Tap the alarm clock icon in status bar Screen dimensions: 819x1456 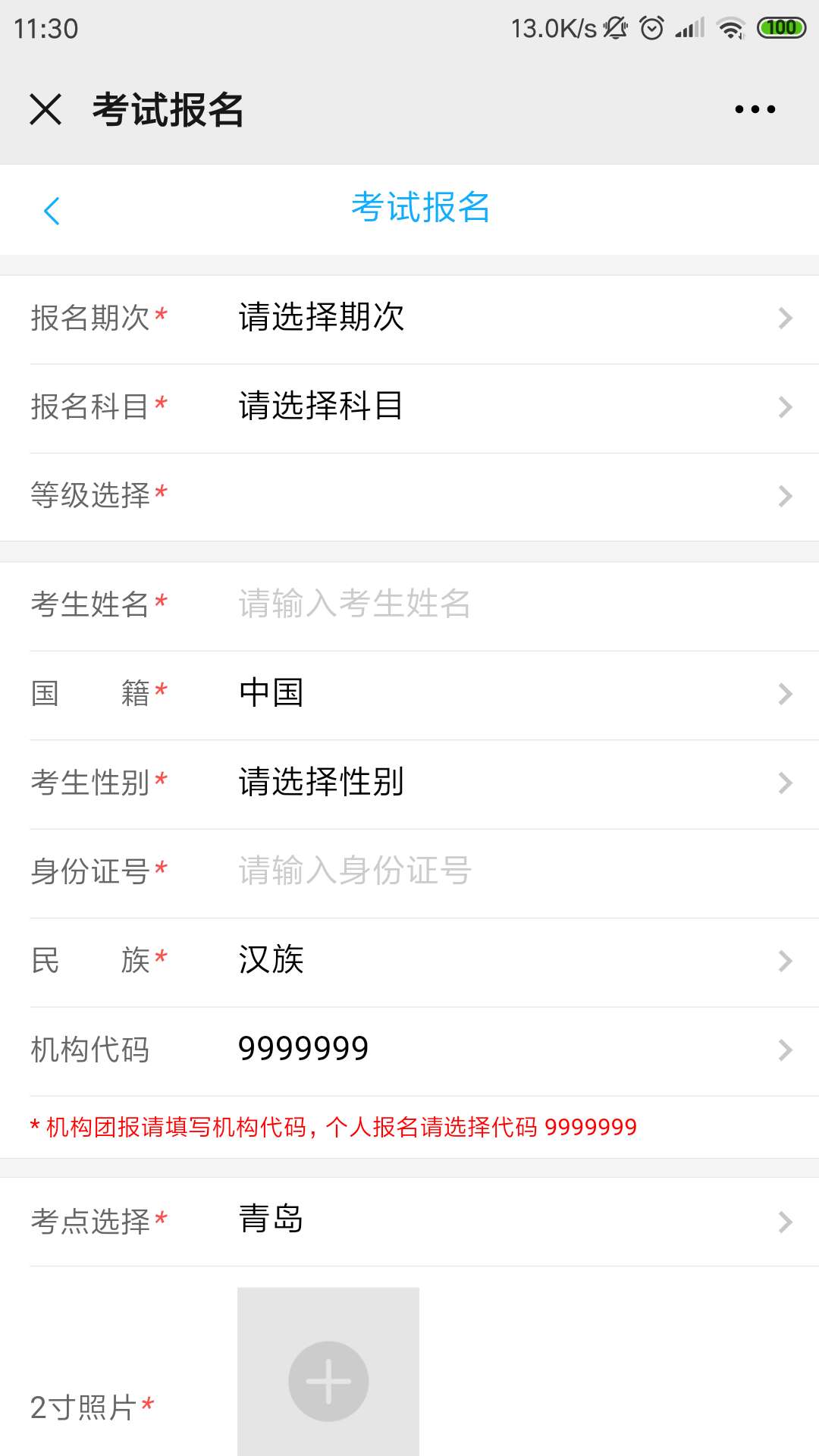(x=651, y=27)
